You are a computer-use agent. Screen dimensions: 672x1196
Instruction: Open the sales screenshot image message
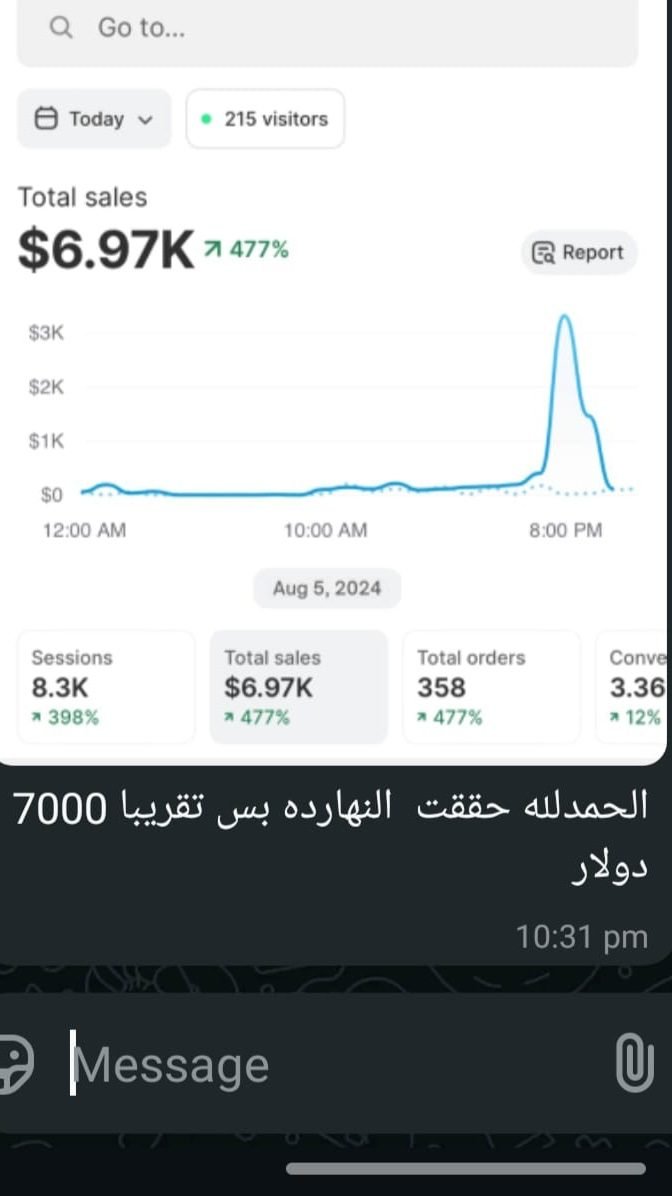pyautogui.click(x=333, y=381)
